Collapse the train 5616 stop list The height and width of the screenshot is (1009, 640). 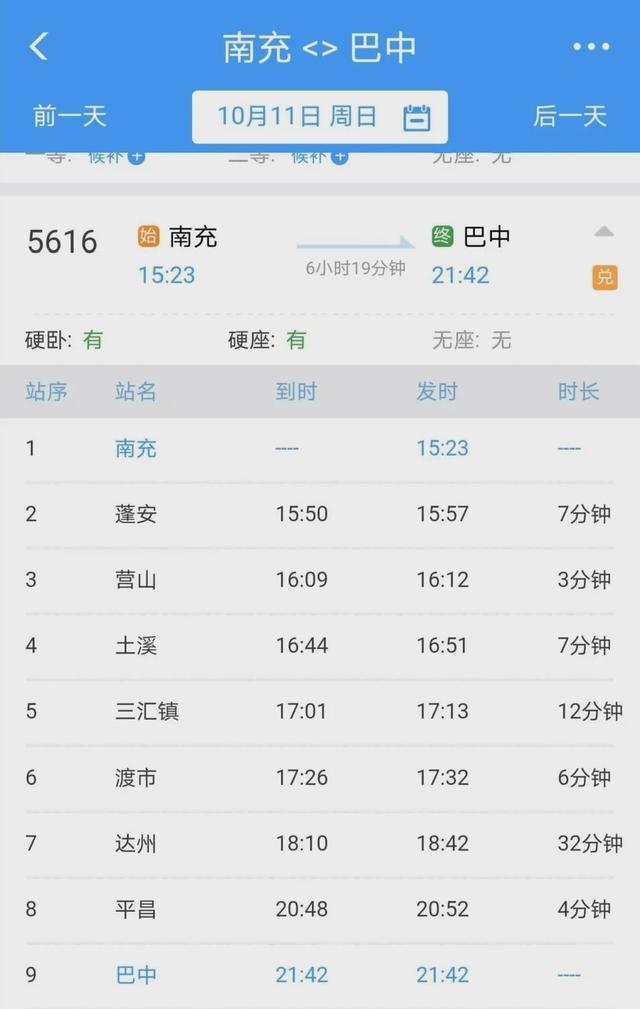tap(604, 232)
